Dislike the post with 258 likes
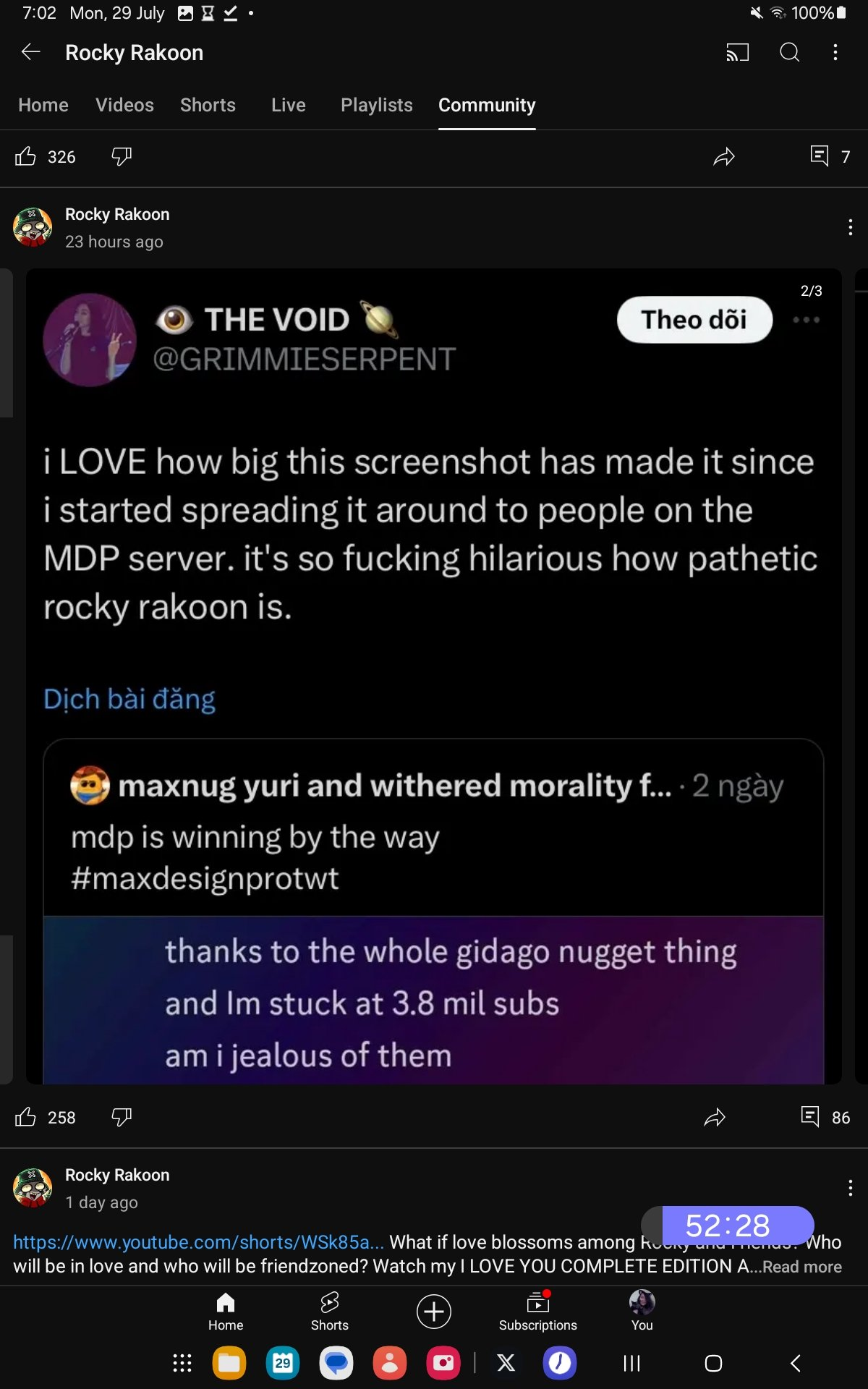Screen dimensions: 868x1389 point(122,1117)
